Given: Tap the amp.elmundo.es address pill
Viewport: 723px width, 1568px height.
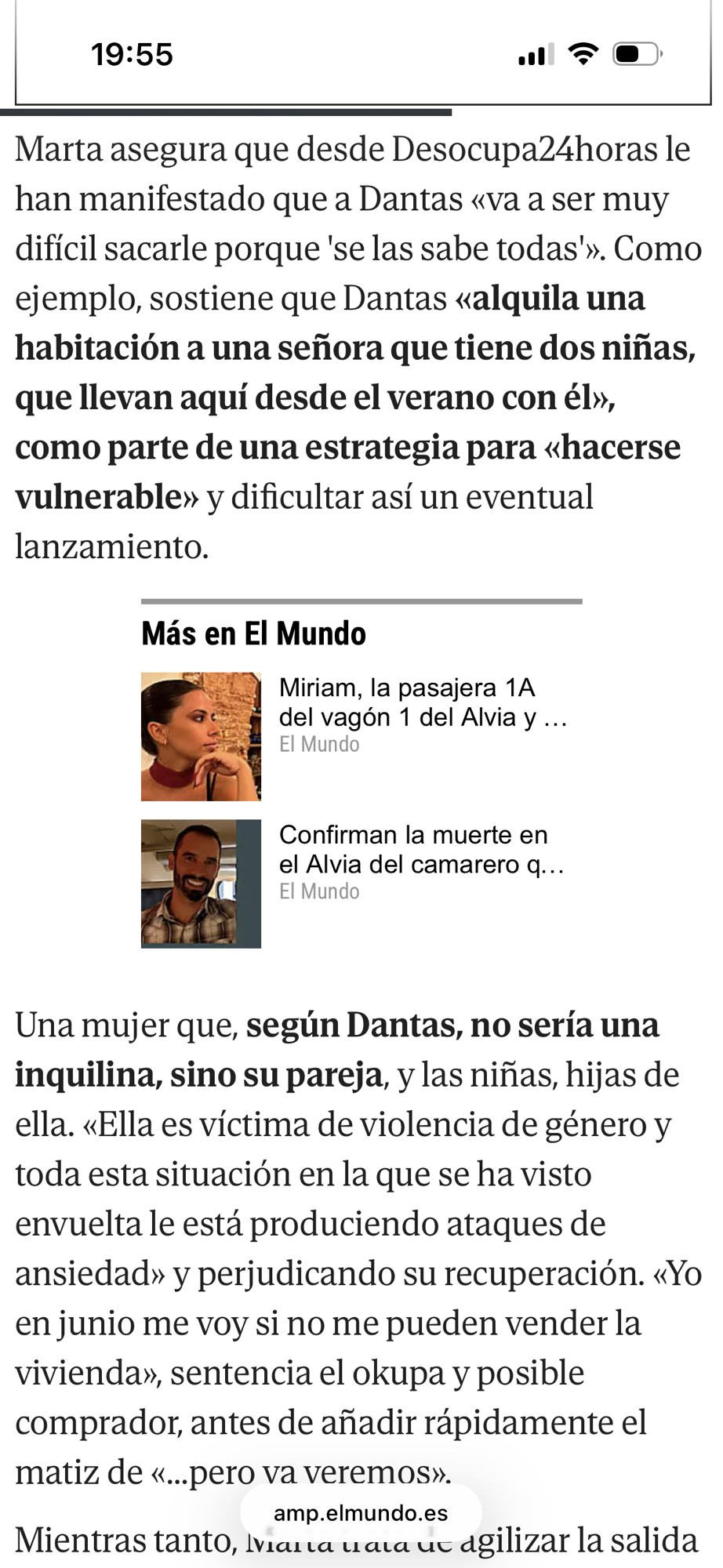Looking at the screenshot, I should (361, 1512).
